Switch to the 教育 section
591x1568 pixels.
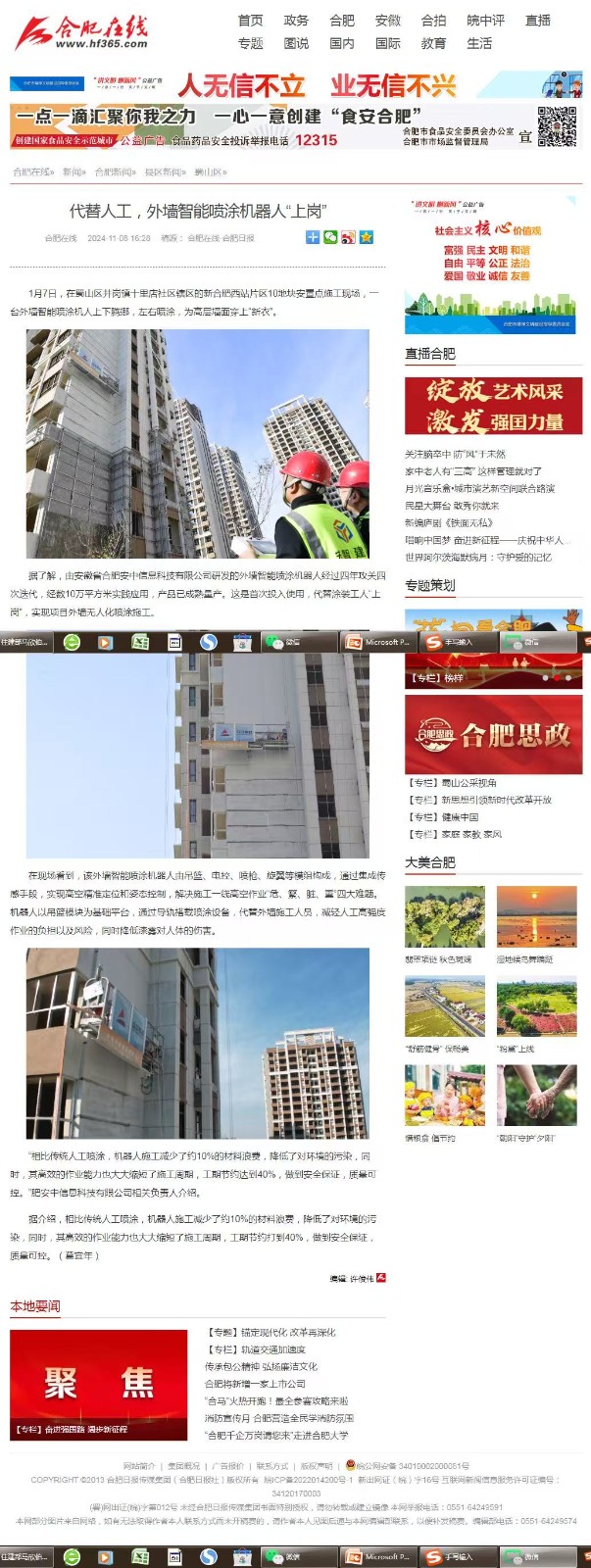[433, 43]
